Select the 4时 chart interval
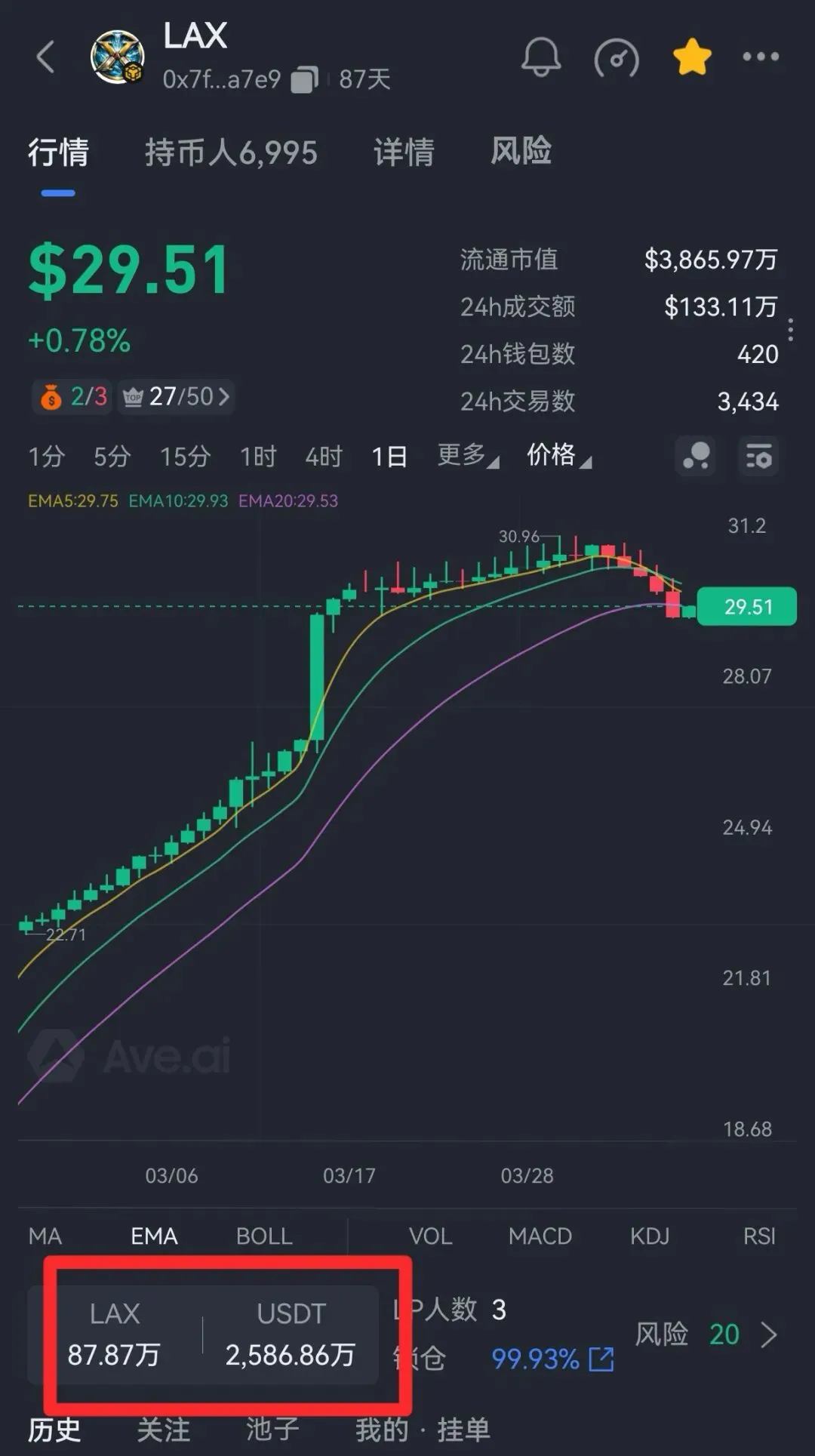The image size is (815, 1456). [x=324, y=456]
